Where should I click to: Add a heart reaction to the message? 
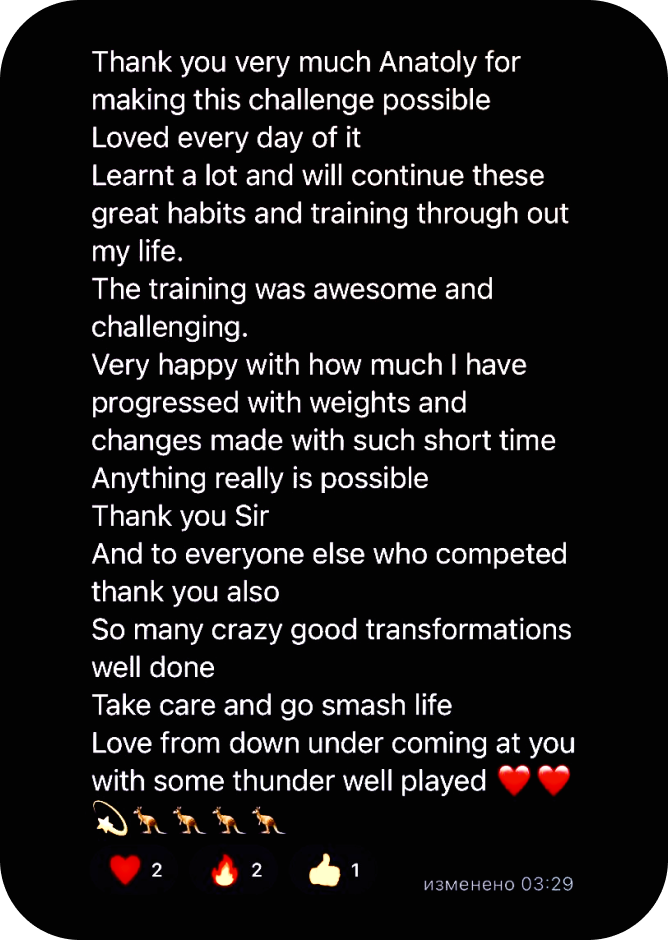coord(135,871)
